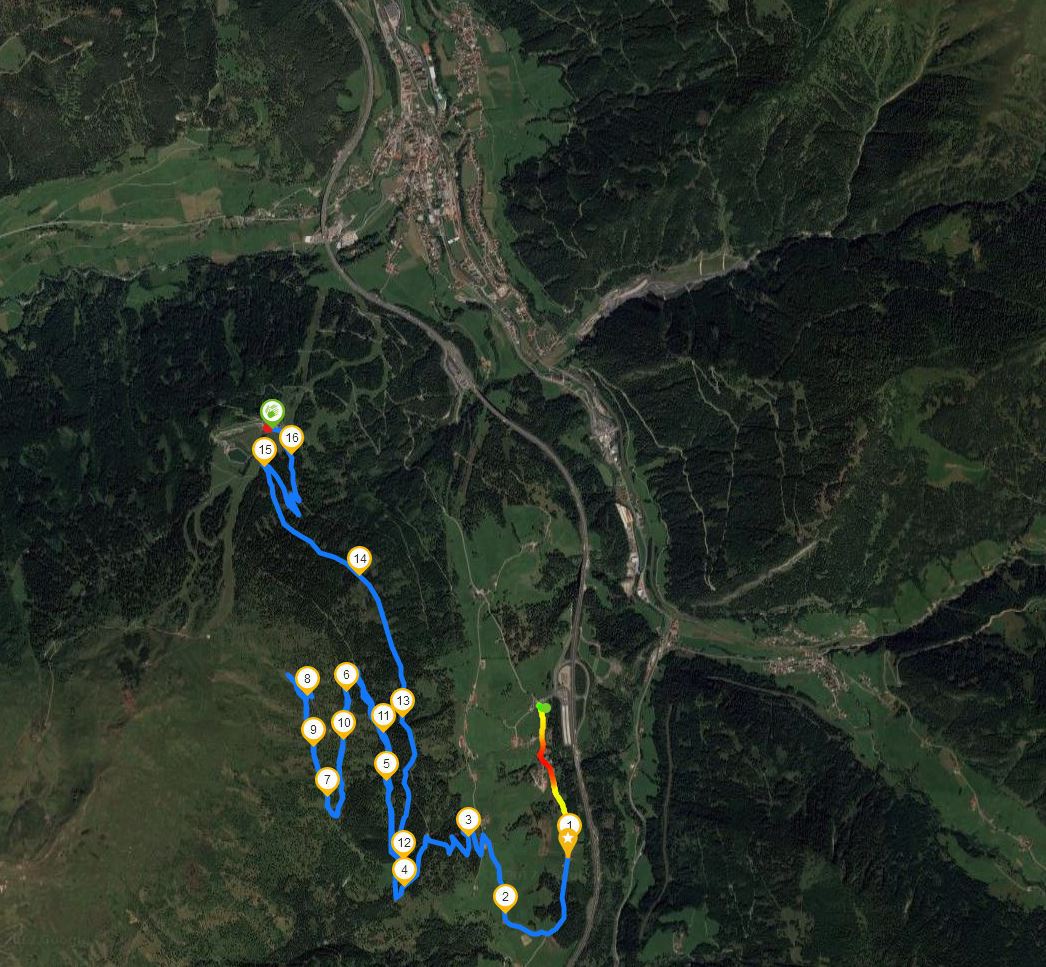Select waypoint marker 5

click(386, 764)
